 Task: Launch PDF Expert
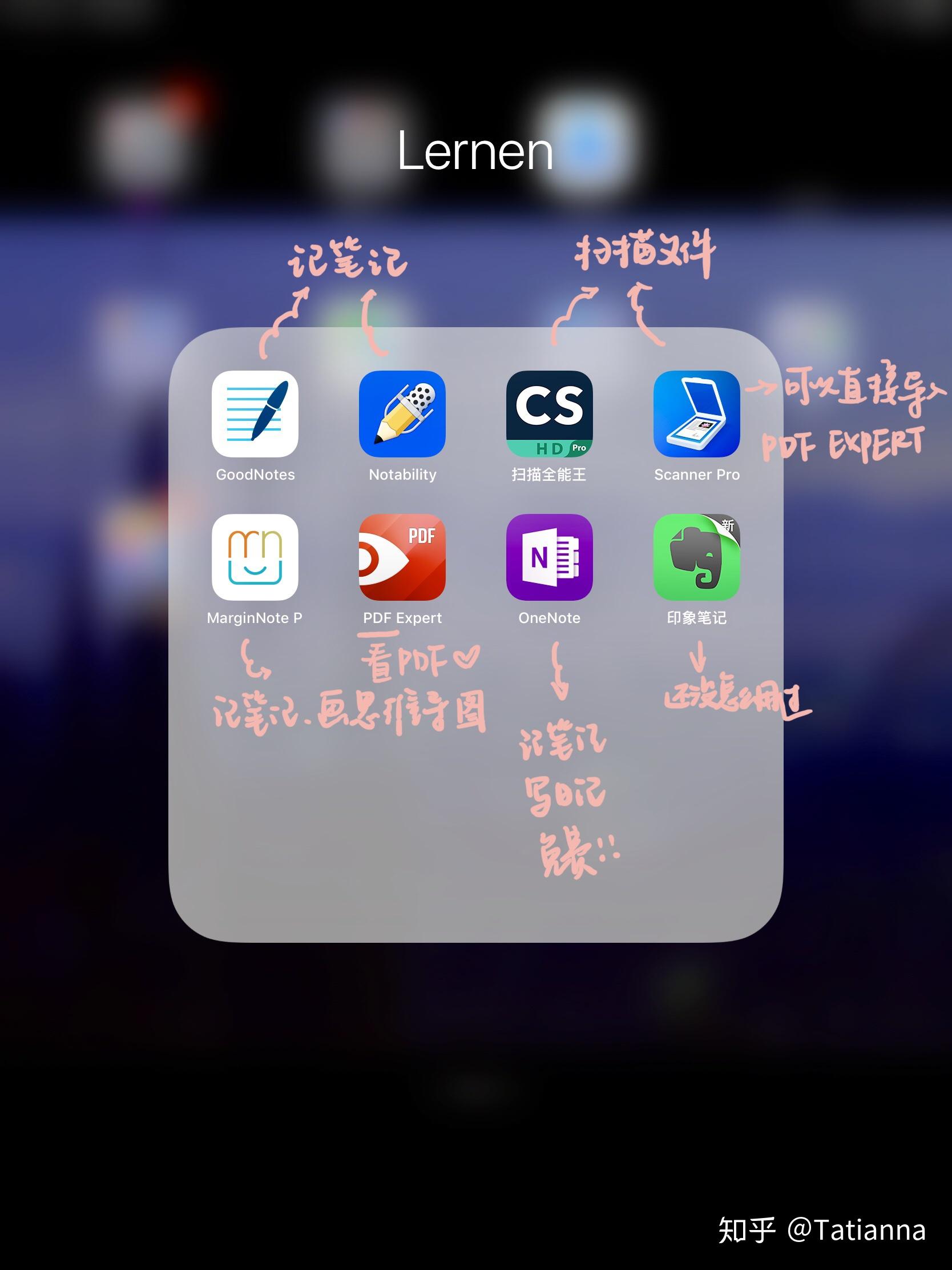(x=402, y=557)
